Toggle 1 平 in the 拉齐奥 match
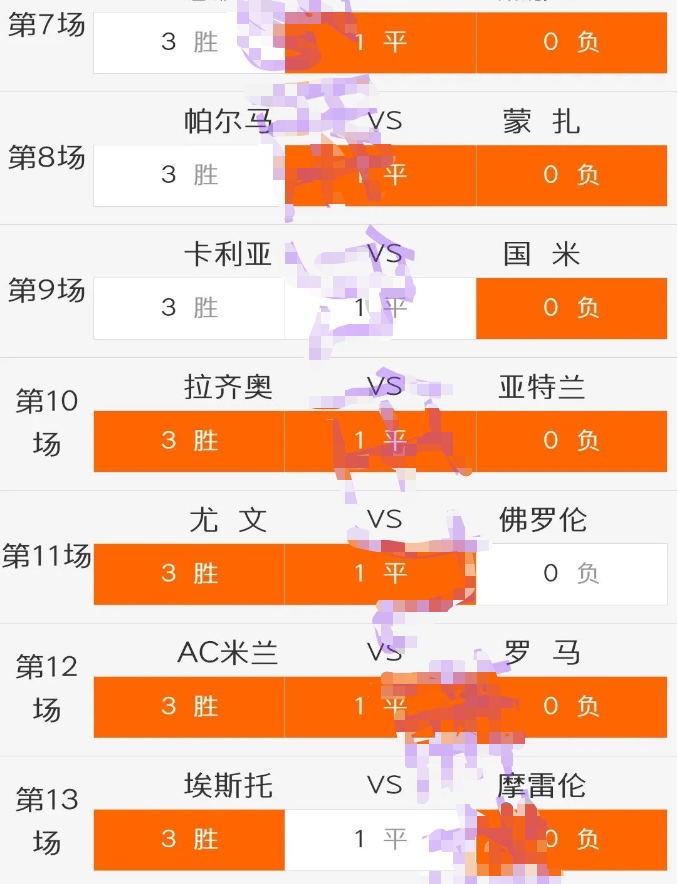 coord(380,441)
